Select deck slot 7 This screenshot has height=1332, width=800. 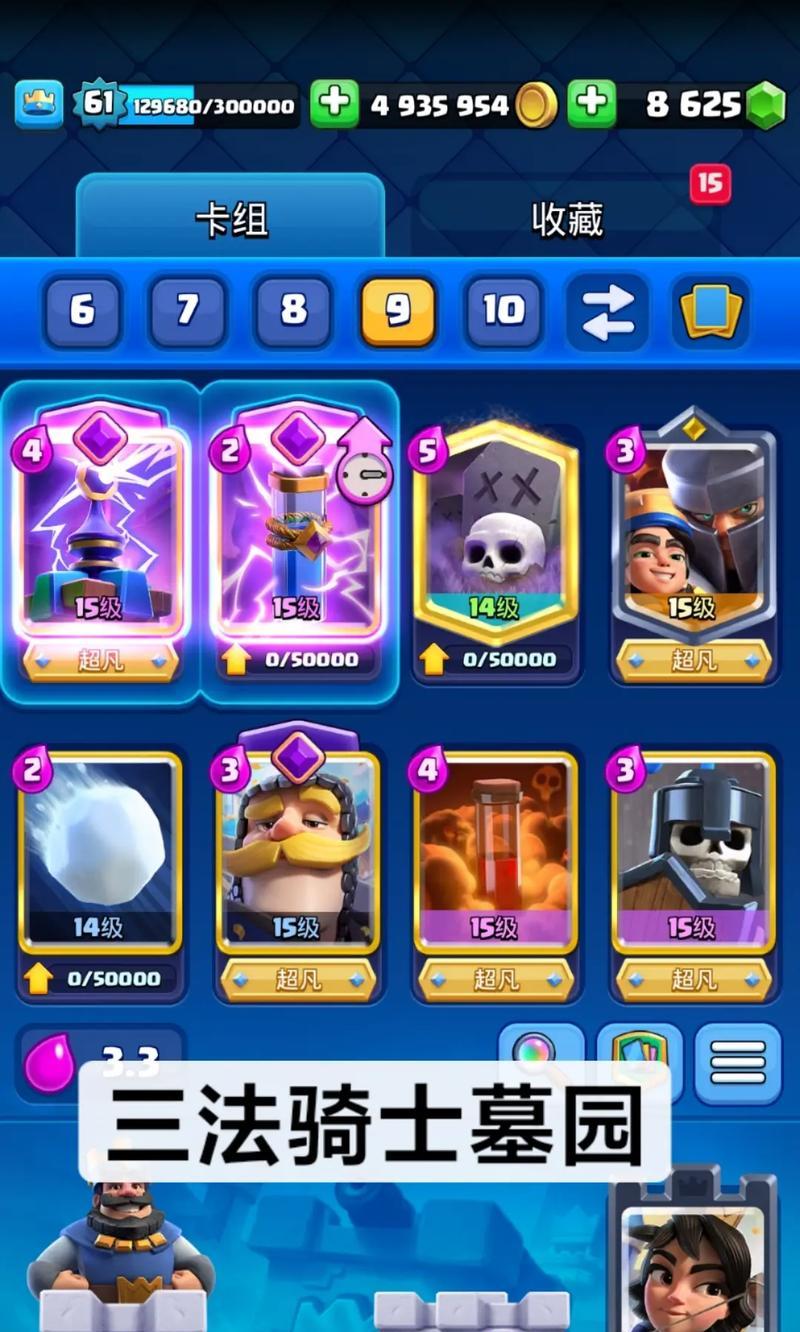pos(187,311)
